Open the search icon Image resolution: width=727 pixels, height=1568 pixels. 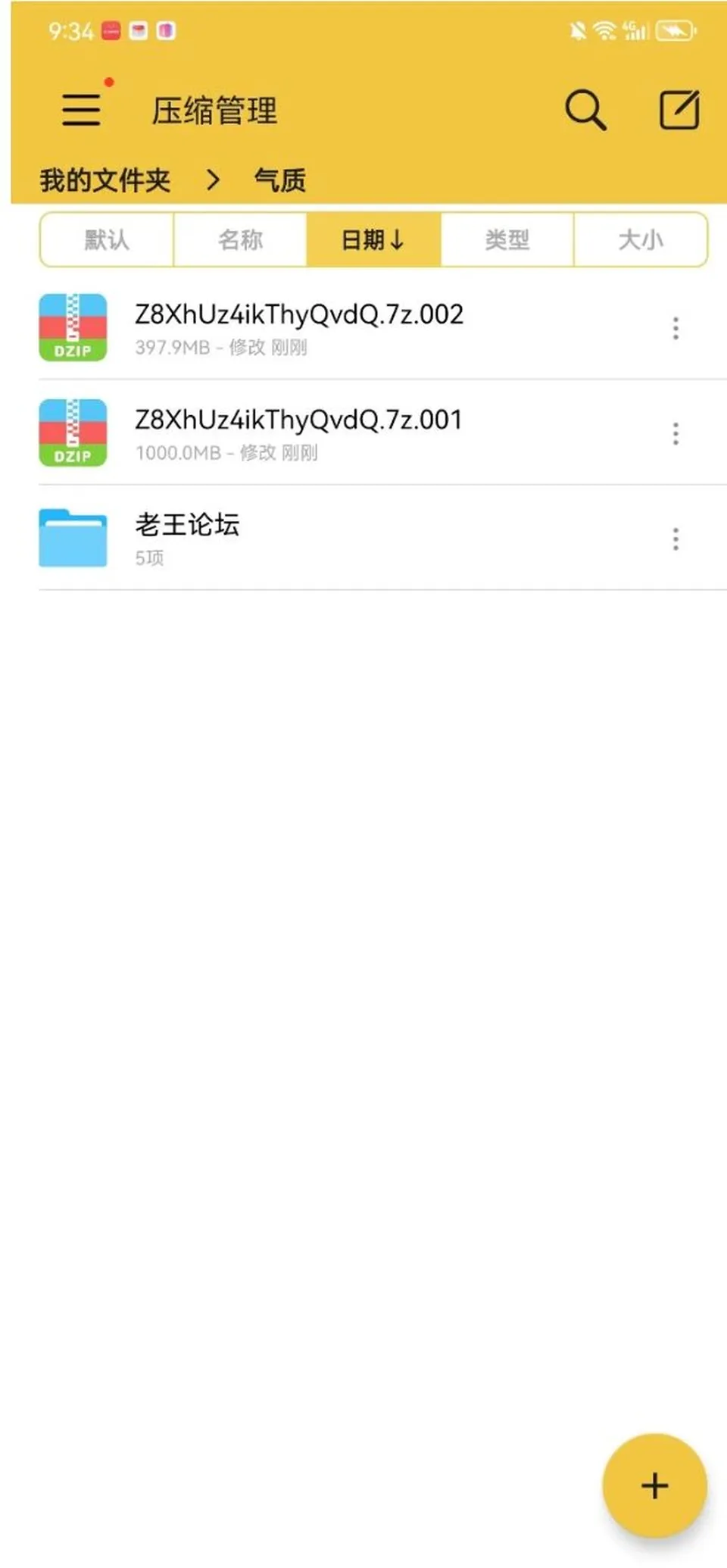coord(585,111)
